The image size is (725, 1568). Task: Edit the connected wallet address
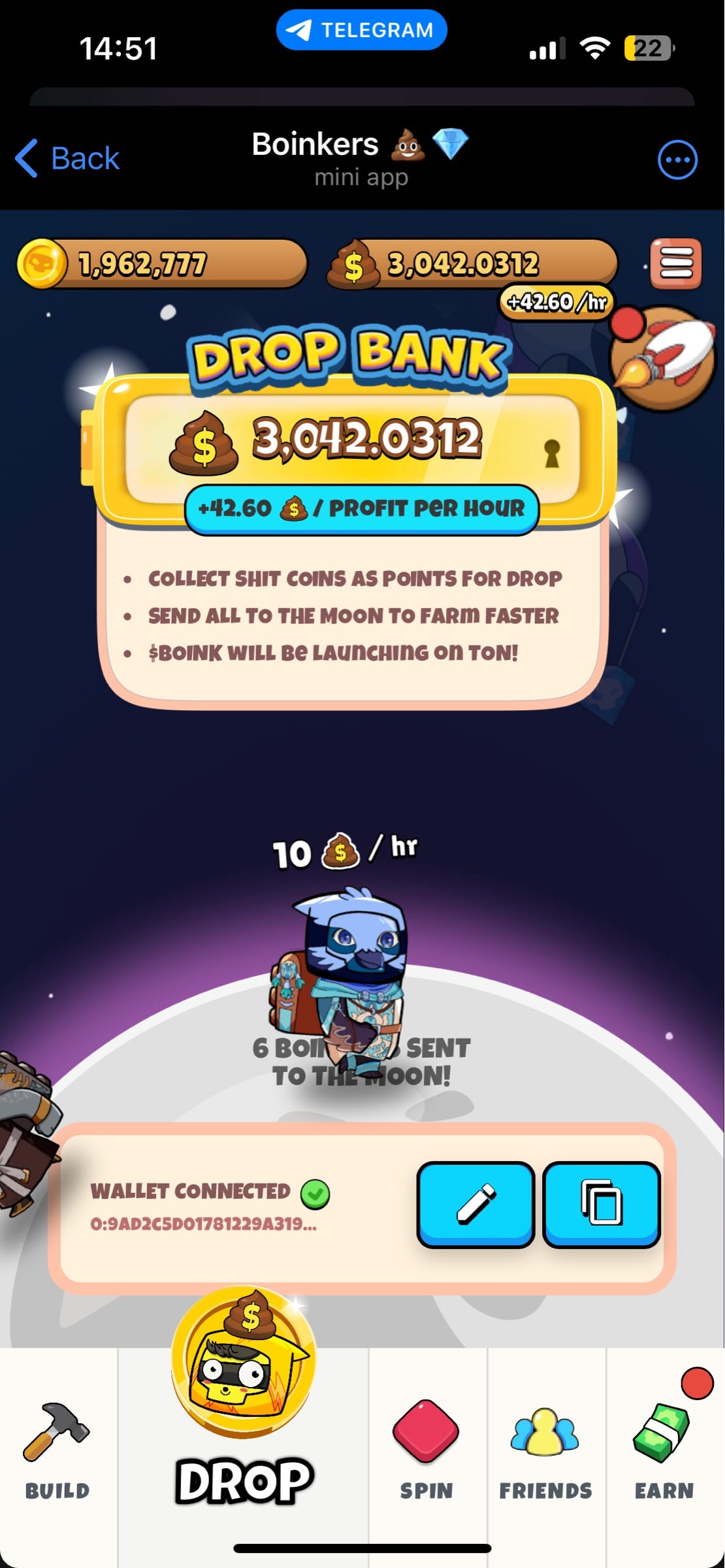coord(475,1204)
